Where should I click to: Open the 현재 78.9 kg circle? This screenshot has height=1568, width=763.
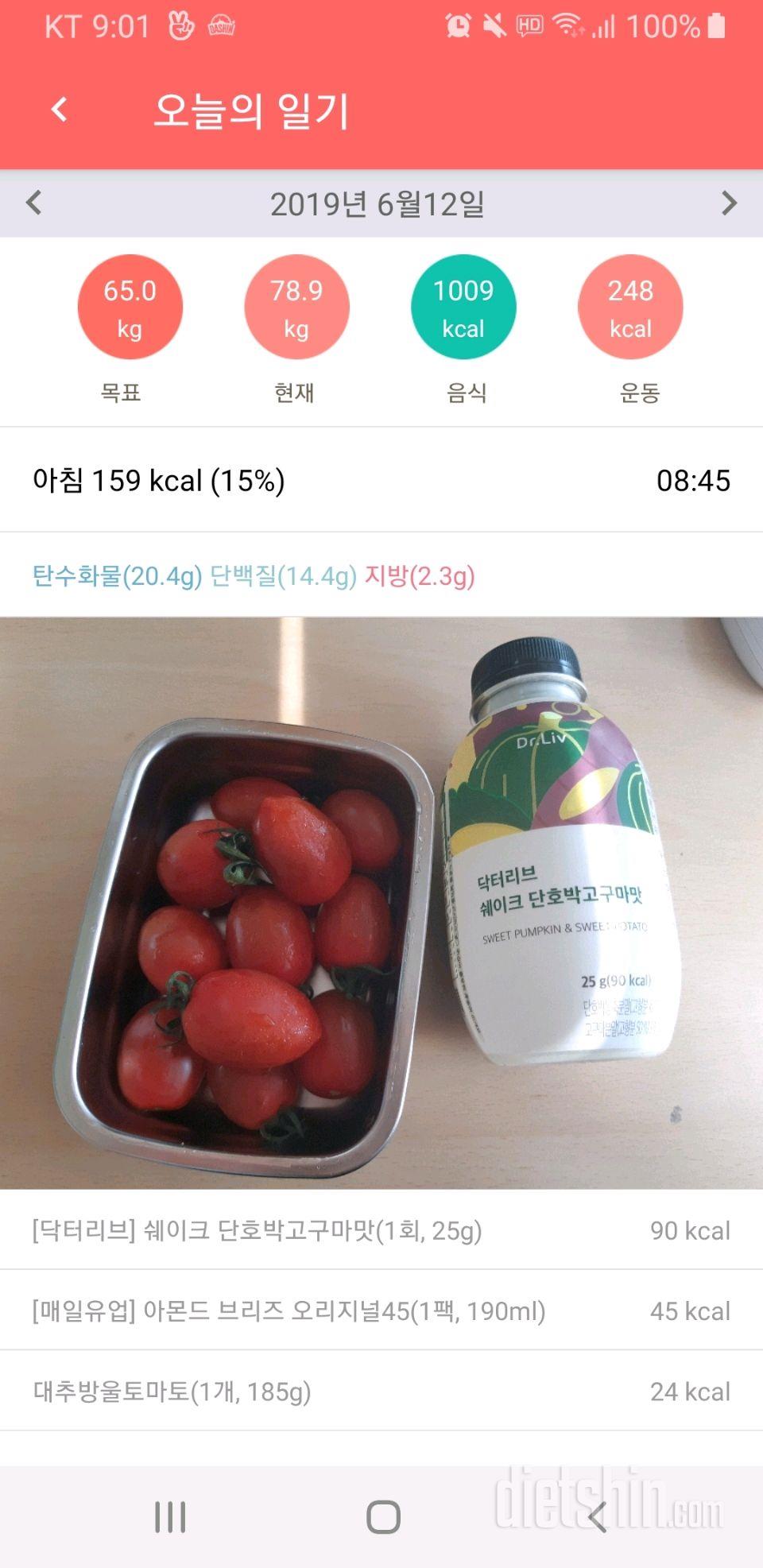(x=296, y=308)
